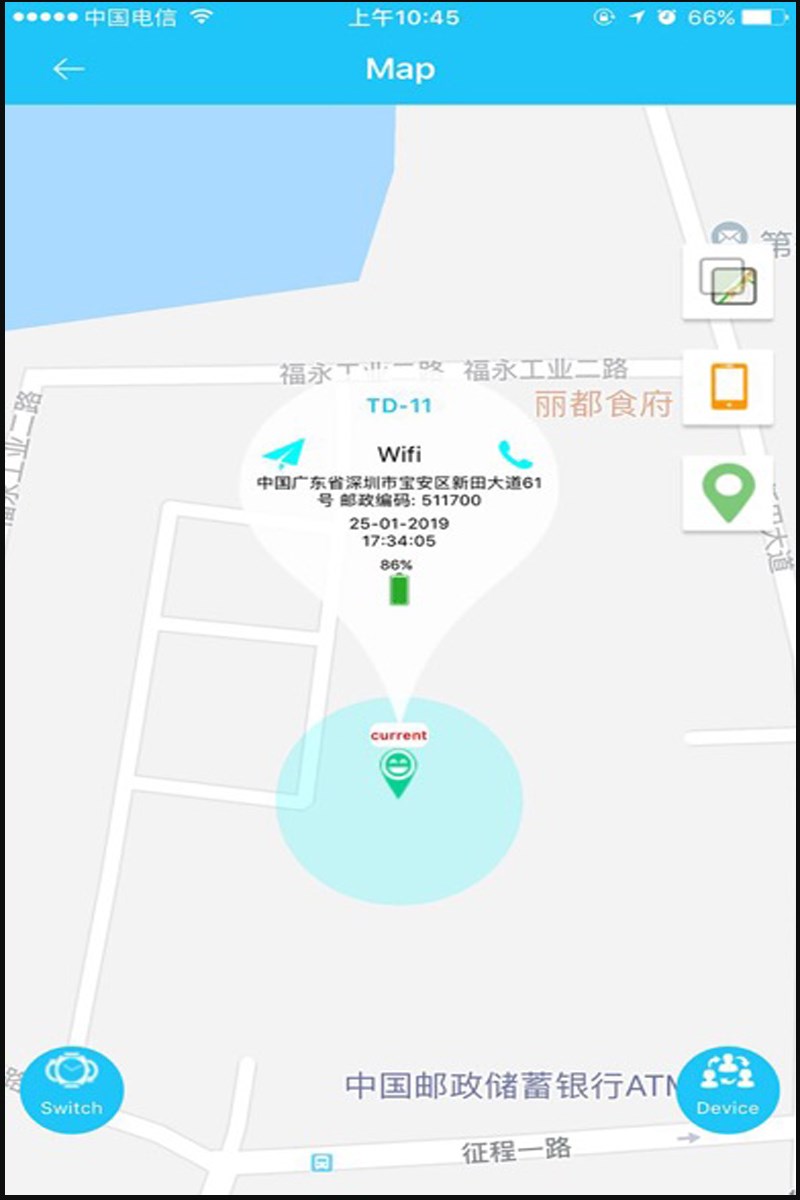The height and width of the screenshot is (1200, 800).
Task: Select the green location pin icon
Action: [x=726, y=494]
